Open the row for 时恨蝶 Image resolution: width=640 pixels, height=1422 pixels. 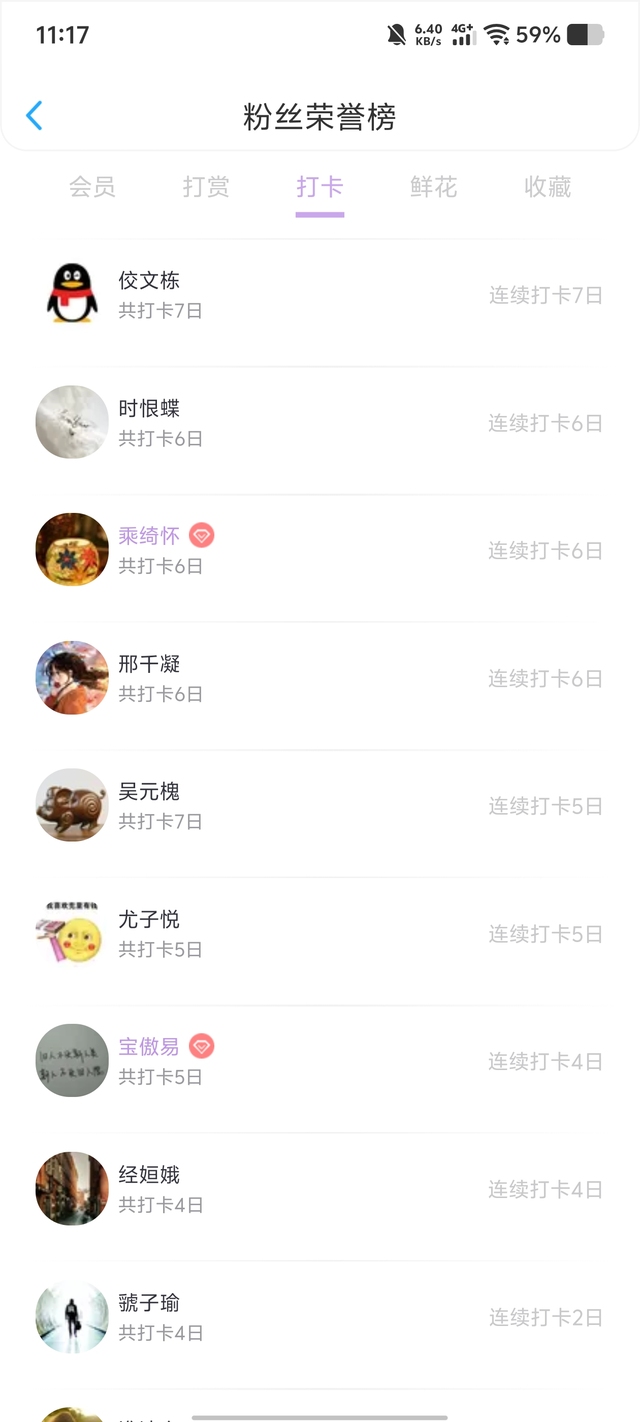[x=320, y=423]
